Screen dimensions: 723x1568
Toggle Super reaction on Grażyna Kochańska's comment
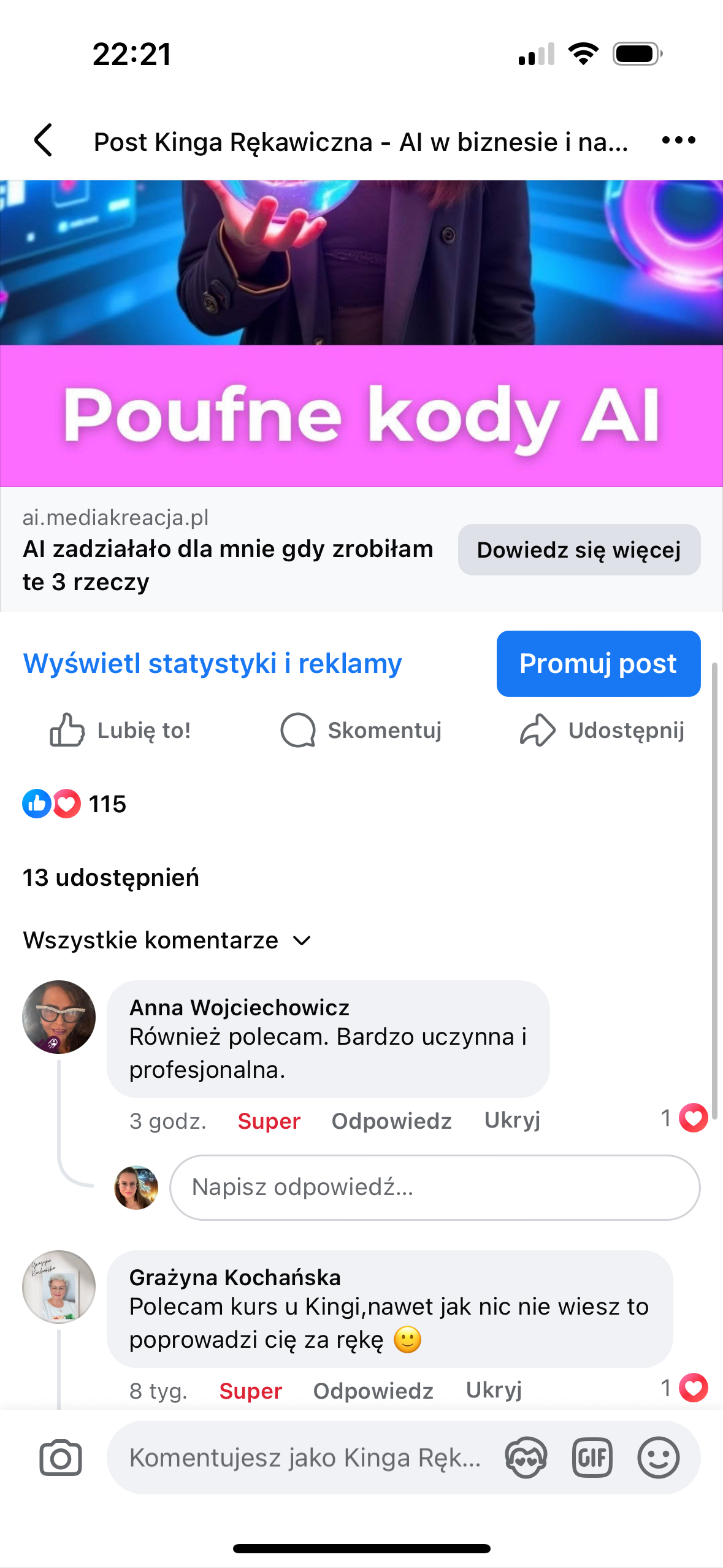pyautogui.click(x=250, y=1391)
